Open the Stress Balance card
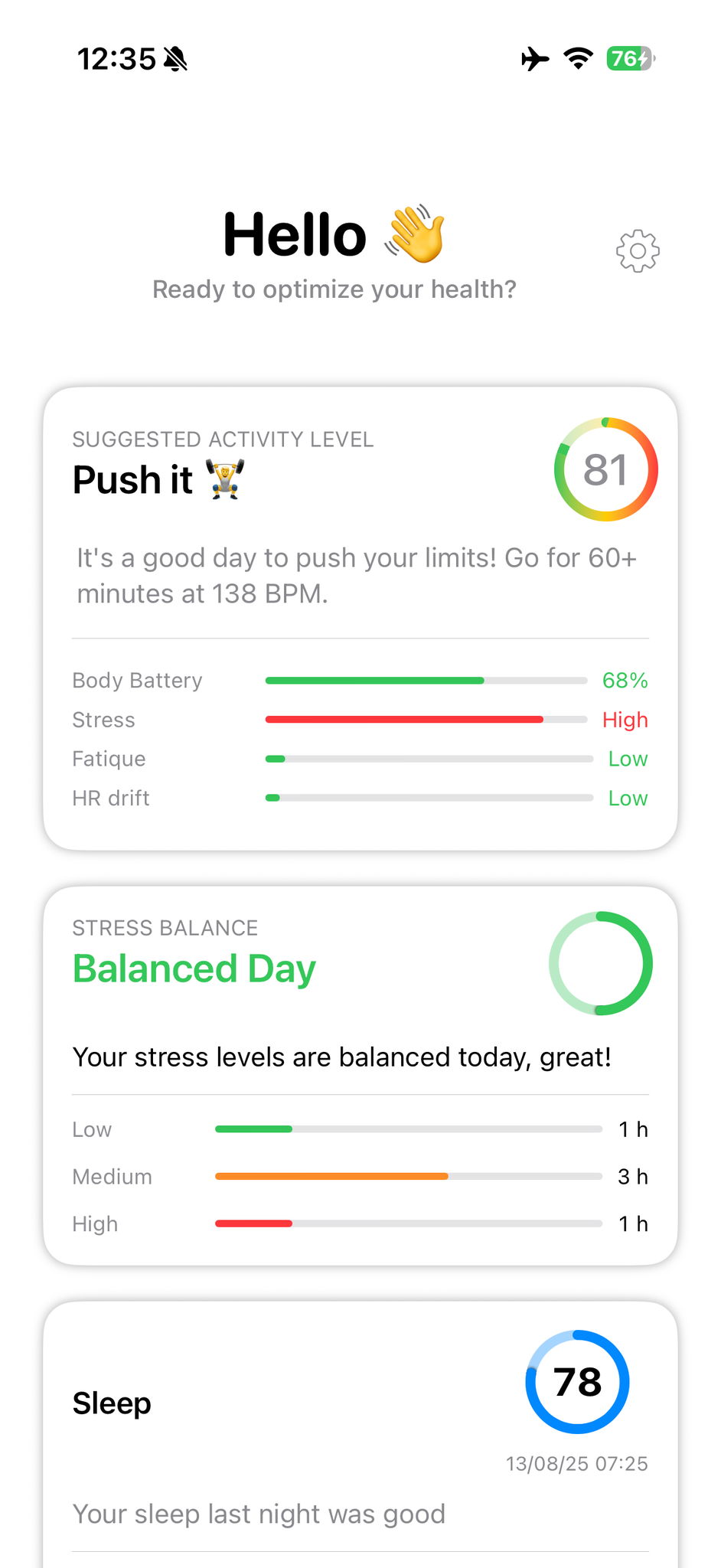The image size is (721, 1568). click(360, 1076)
